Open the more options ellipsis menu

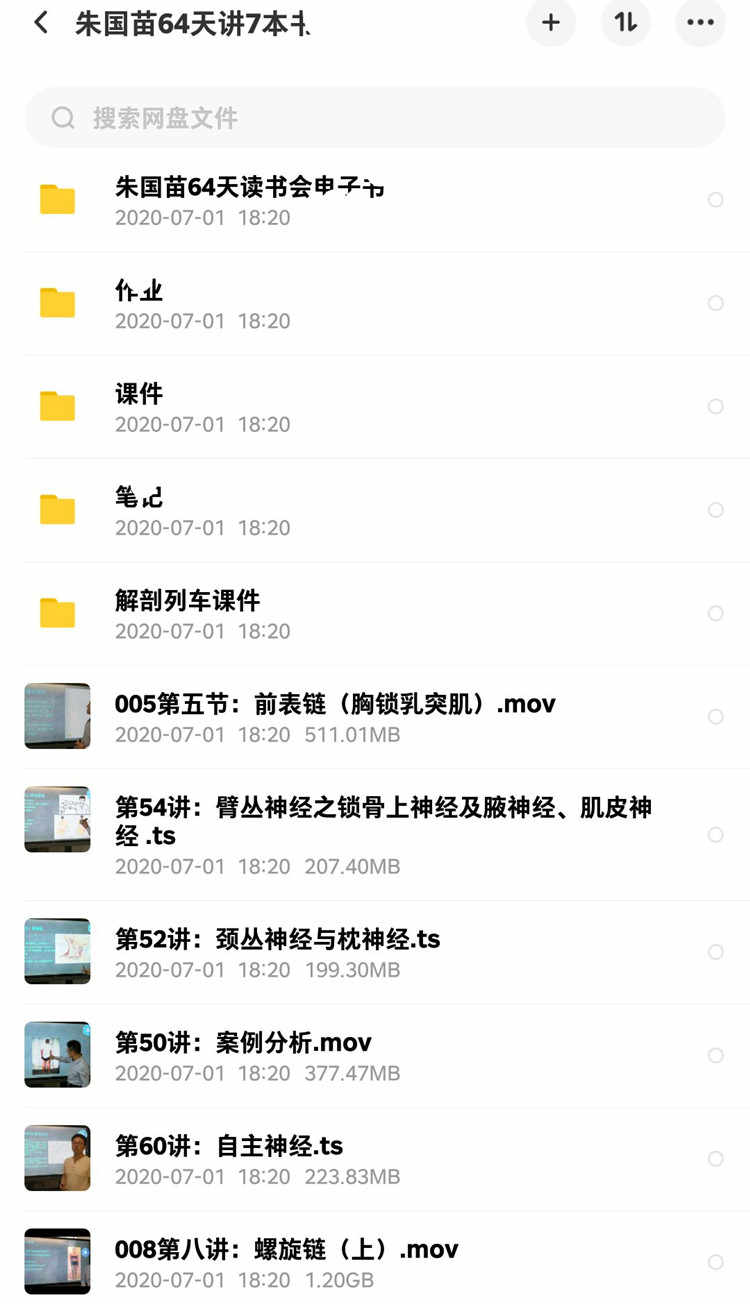700,23
